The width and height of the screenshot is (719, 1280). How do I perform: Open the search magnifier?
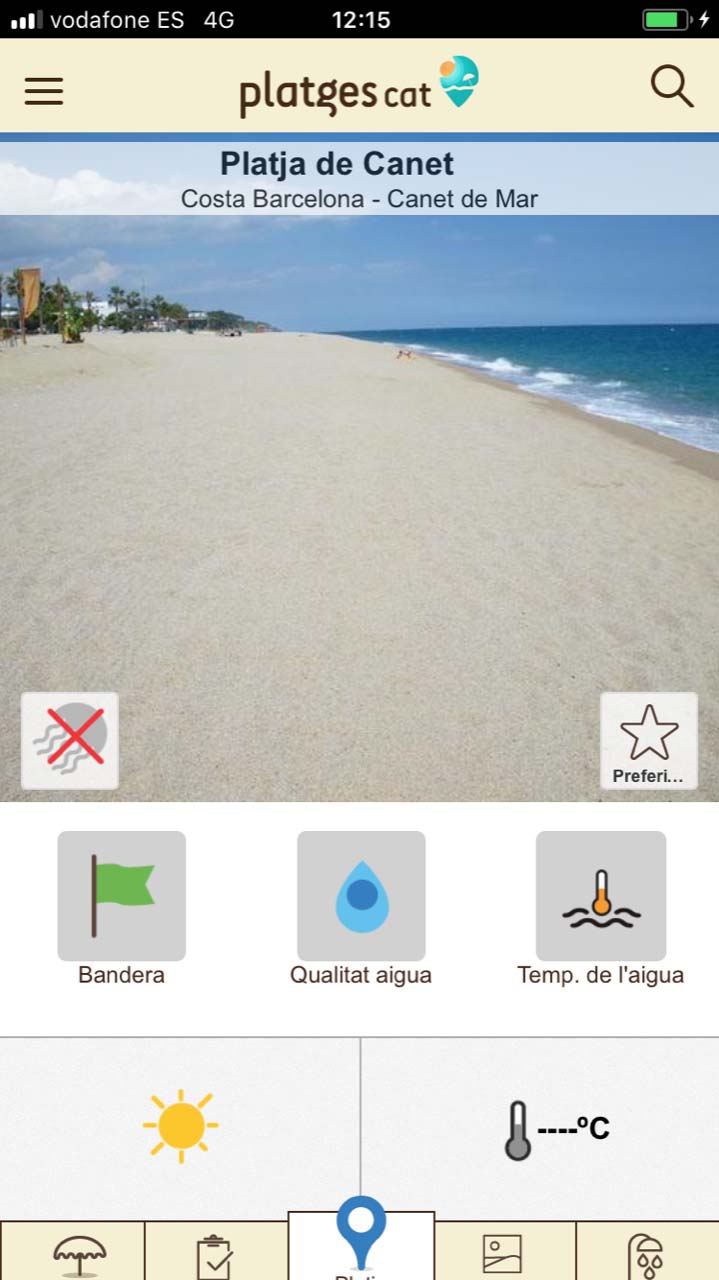pos(672,87)
